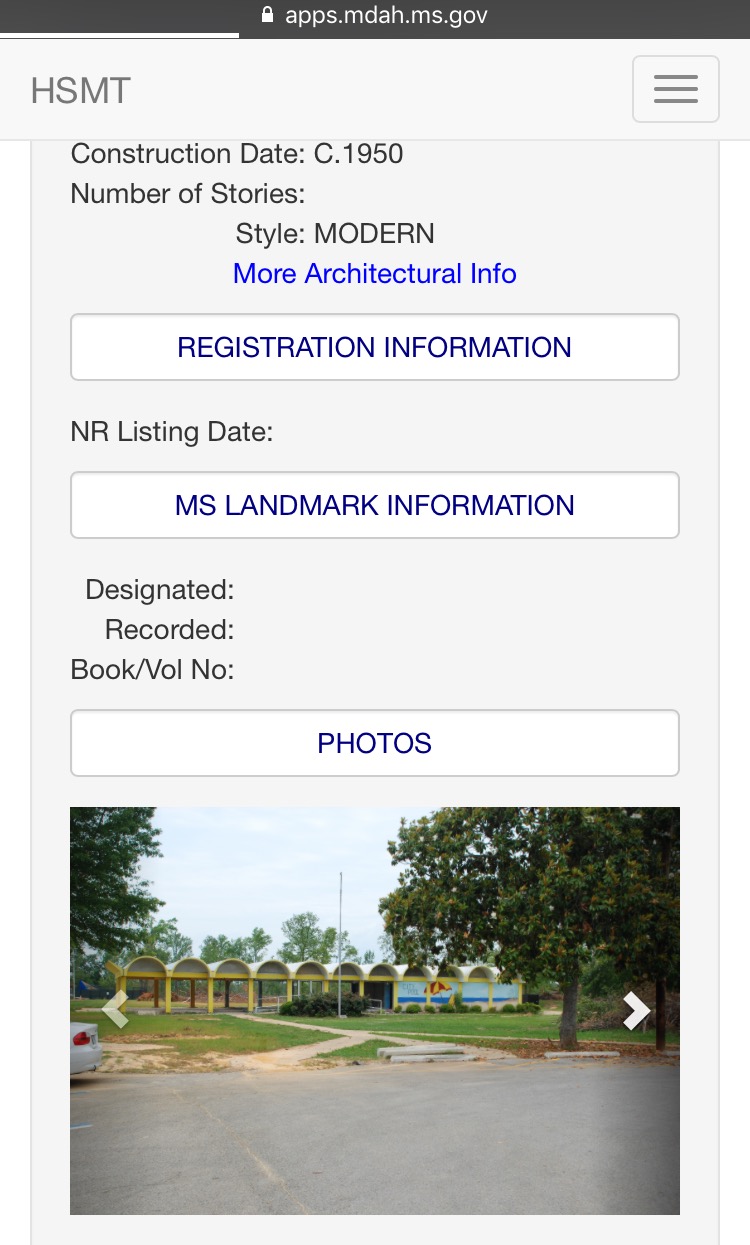This screenshot has width=750, height=1245.
Task: Show the next photo in the carousel
Action: click(636, 1011)
